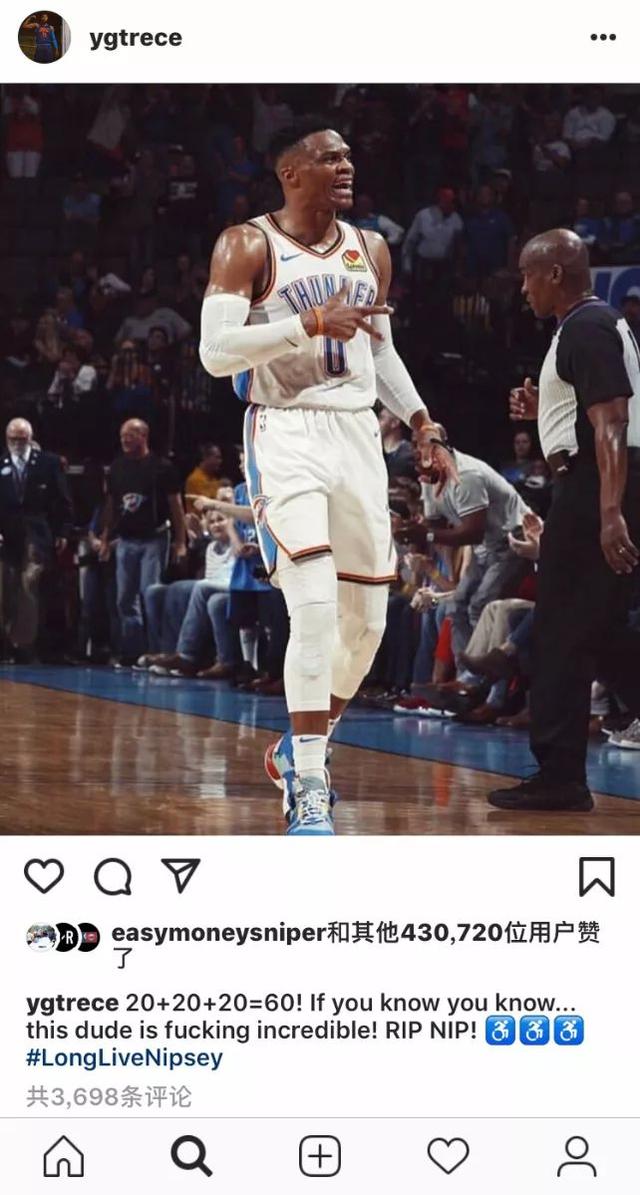Image resolution: width=640 pixels, height=1195 pixels.
Task: Open the comment bubble icon
Action: click(112, 877)
